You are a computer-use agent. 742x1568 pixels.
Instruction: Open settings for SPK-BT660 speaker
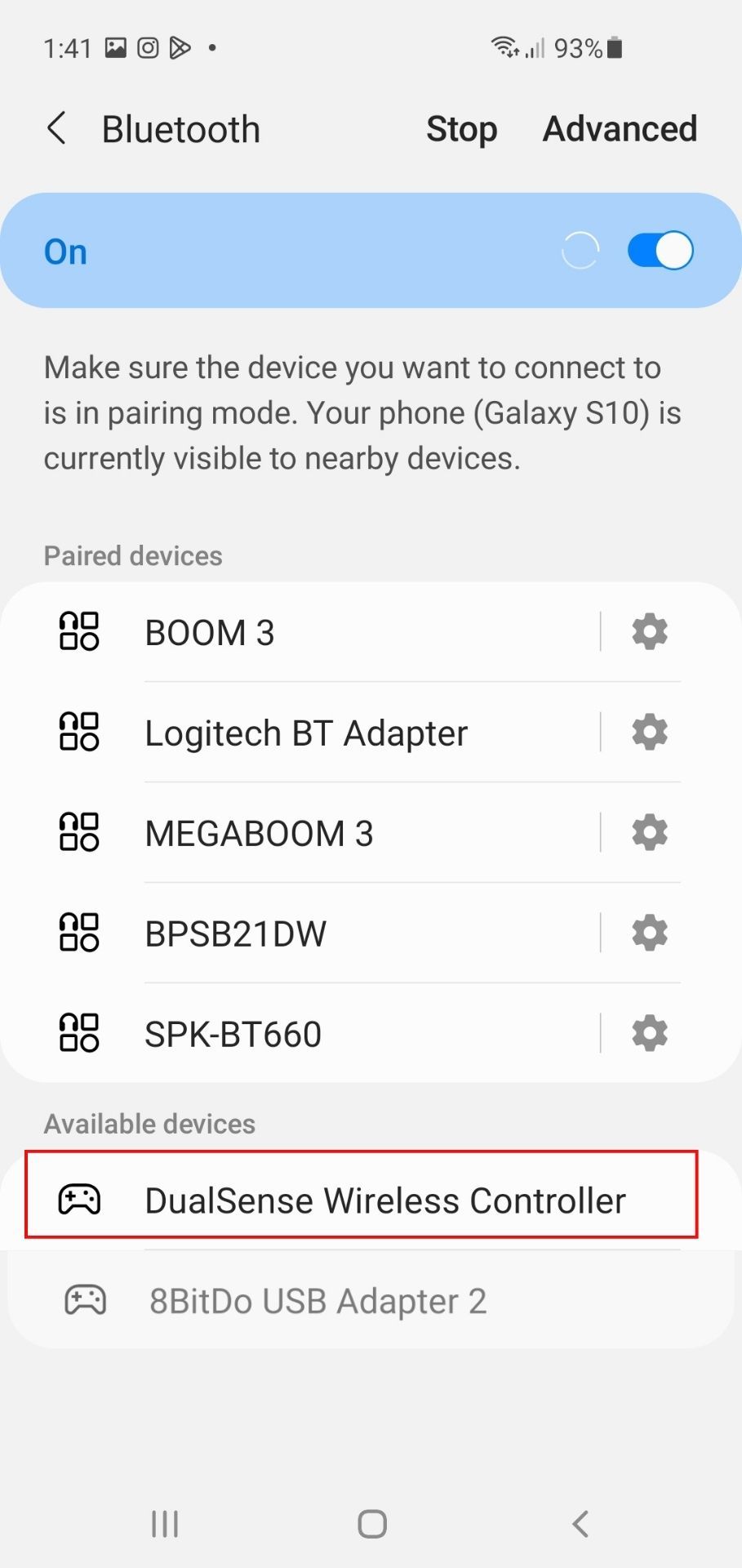click(x=649, y=1033)
